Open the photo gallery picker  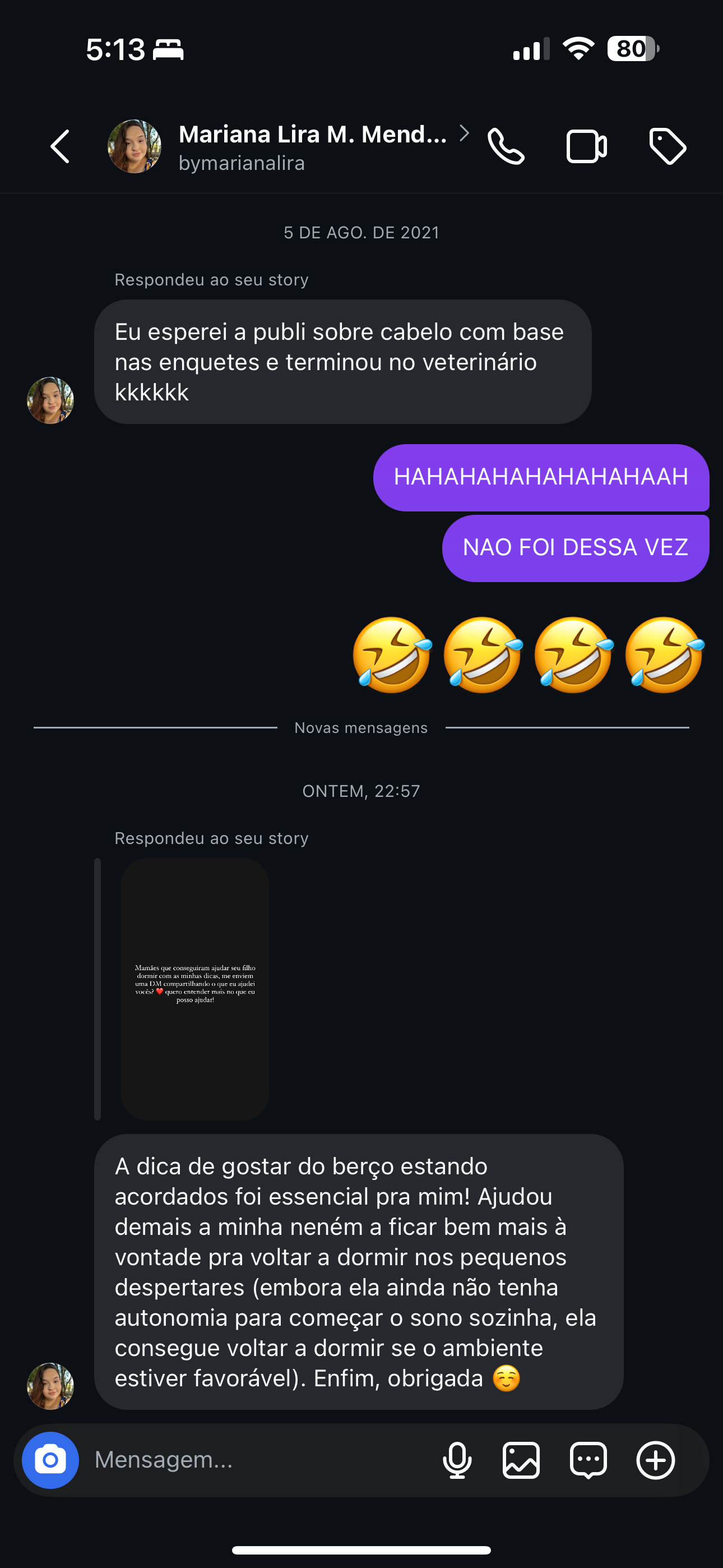coord(522,1460)
